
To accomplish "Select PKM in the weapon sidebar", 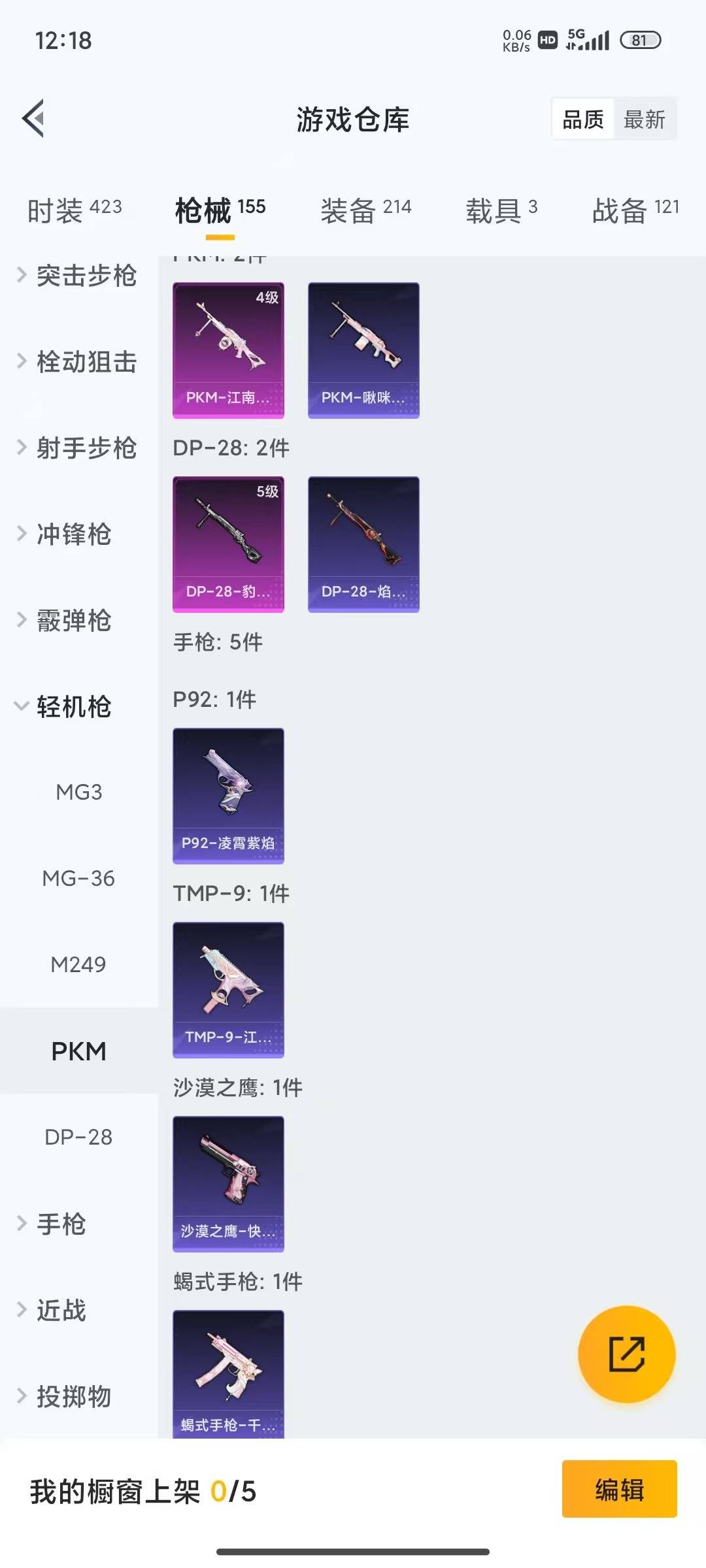I will (79, 1051).
